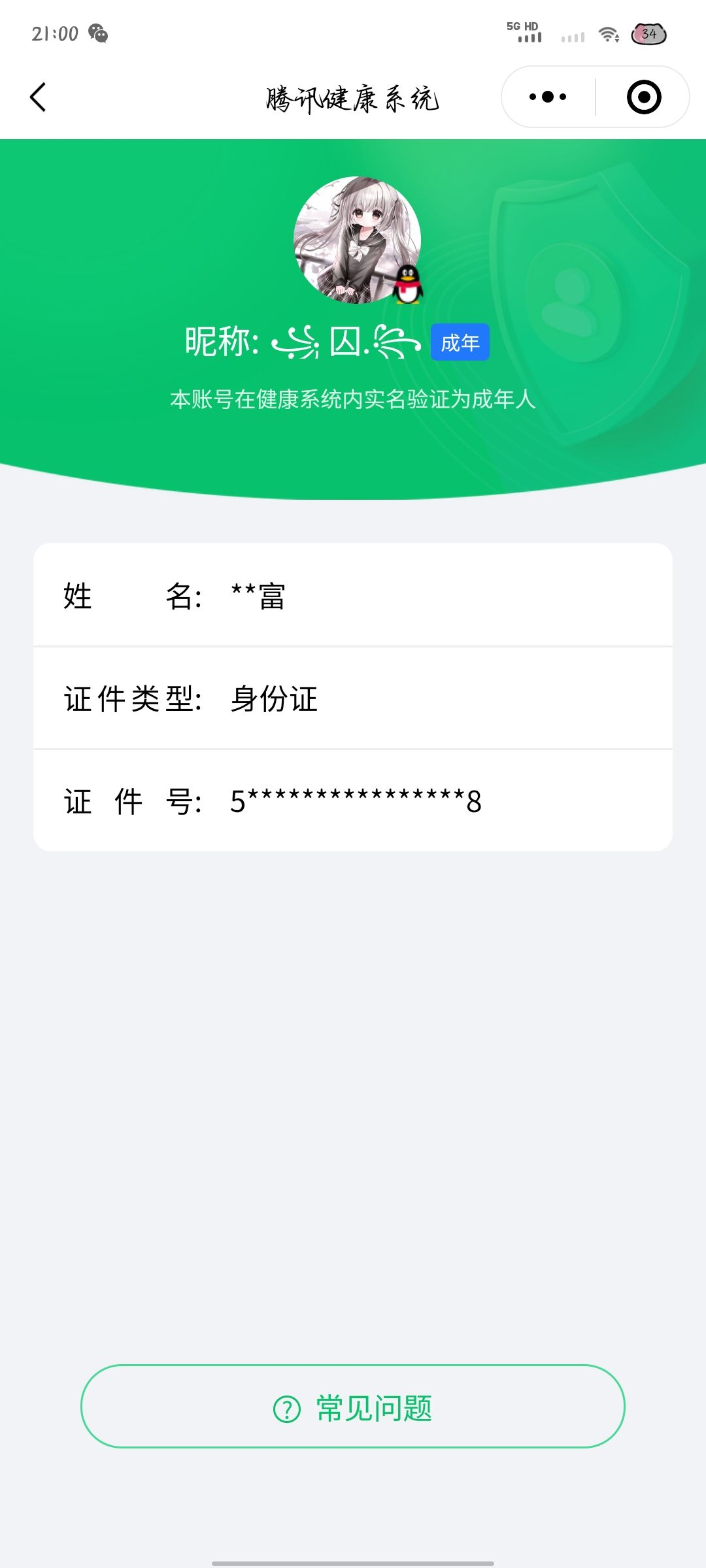The width and height of the screenshot is (706, 1568).
Task: Select the masked ID number row
Action: pos(353,802)
